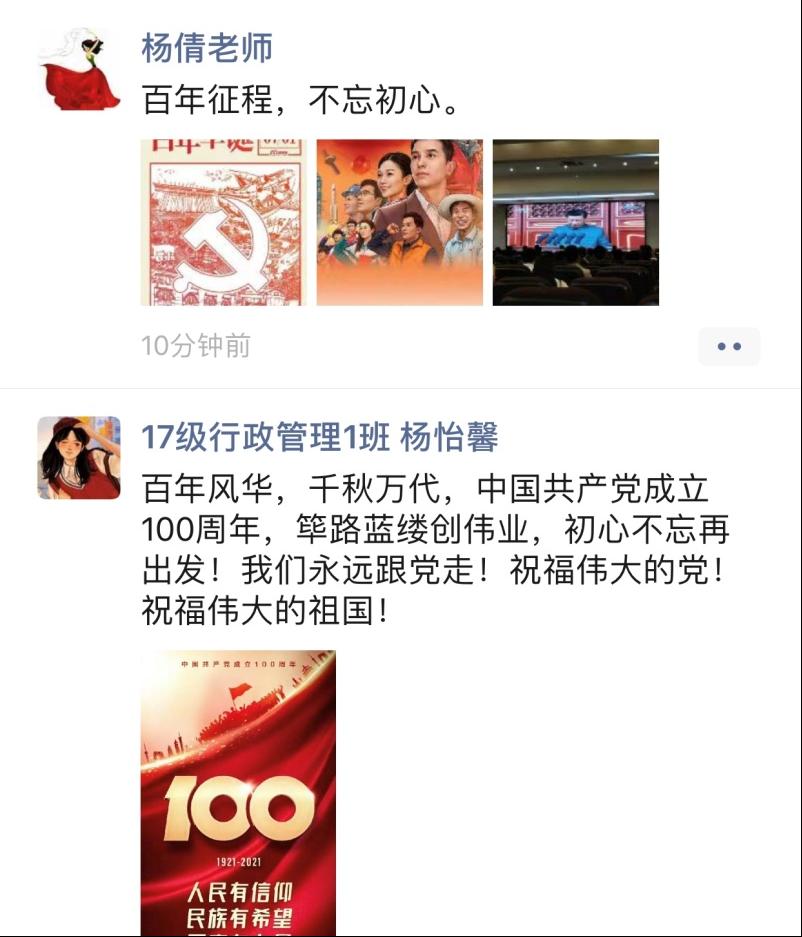The width and height of the screenshot is (802, 937).
Task: Tap the name 杨倩老师
Action: (207, 47)
